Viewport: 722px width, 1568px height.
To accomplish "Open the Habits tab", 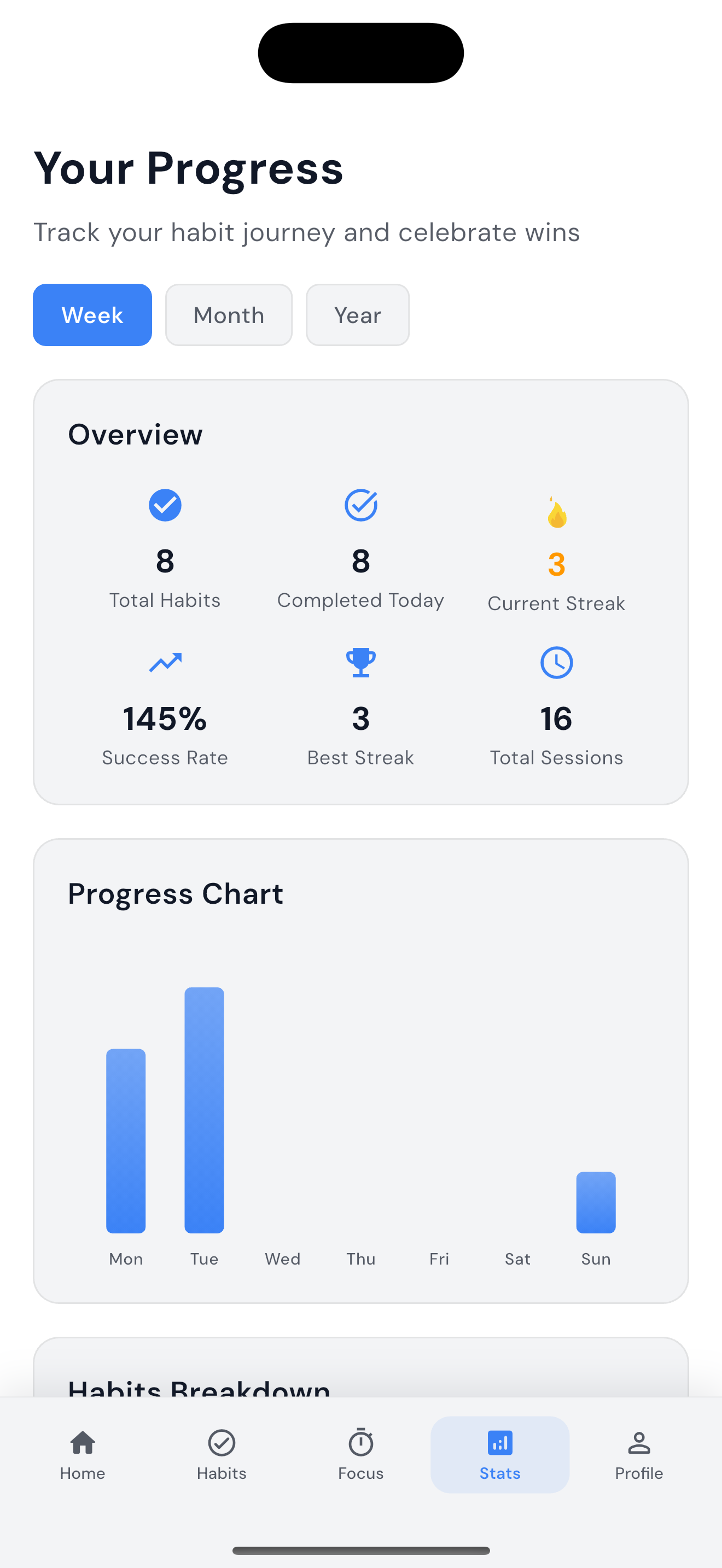I will (x=222, y=1454).
